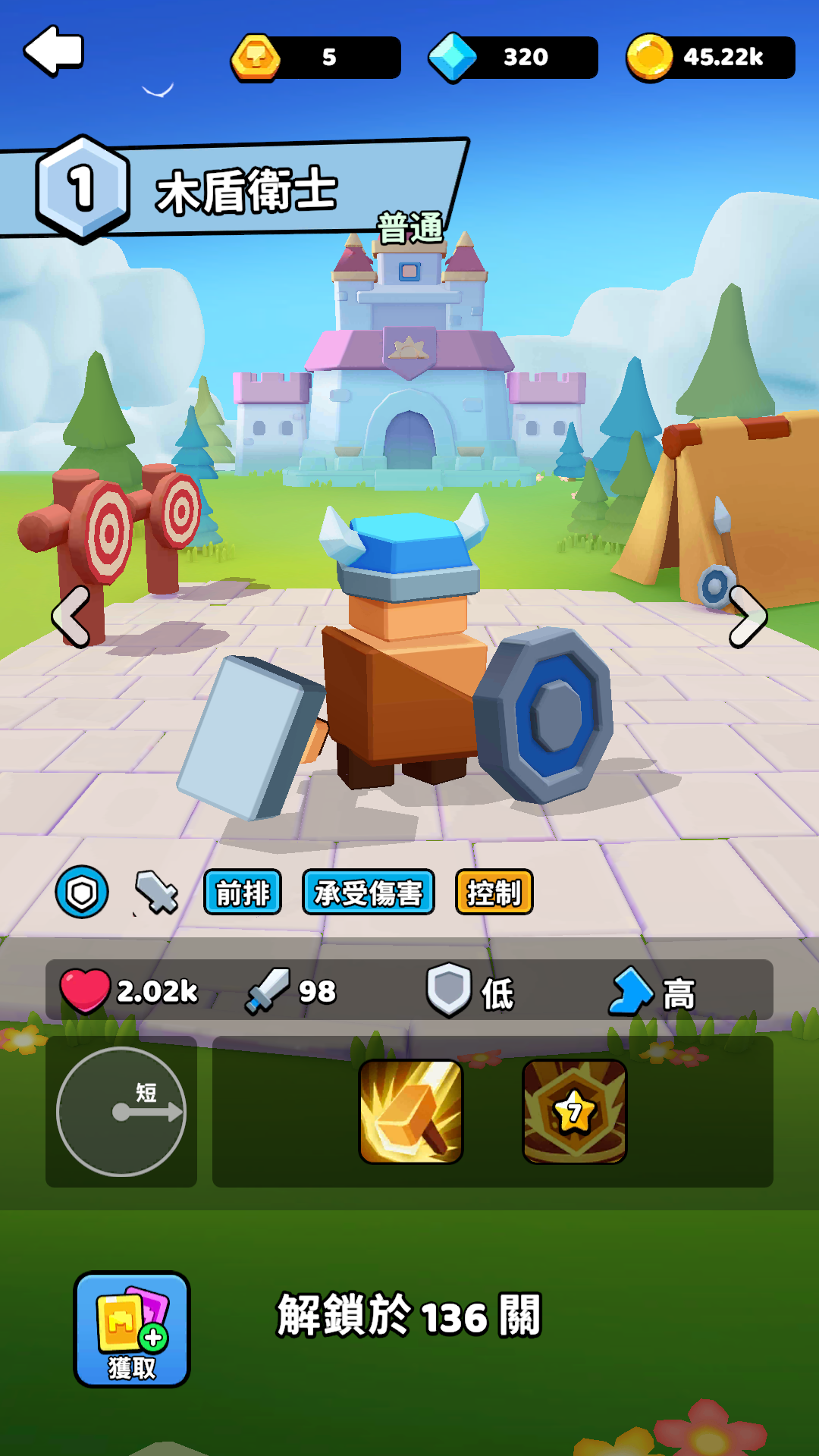Tap the blue shield class icon
819x1456 pixels.
pyautogui.click(x=82, y=893)
